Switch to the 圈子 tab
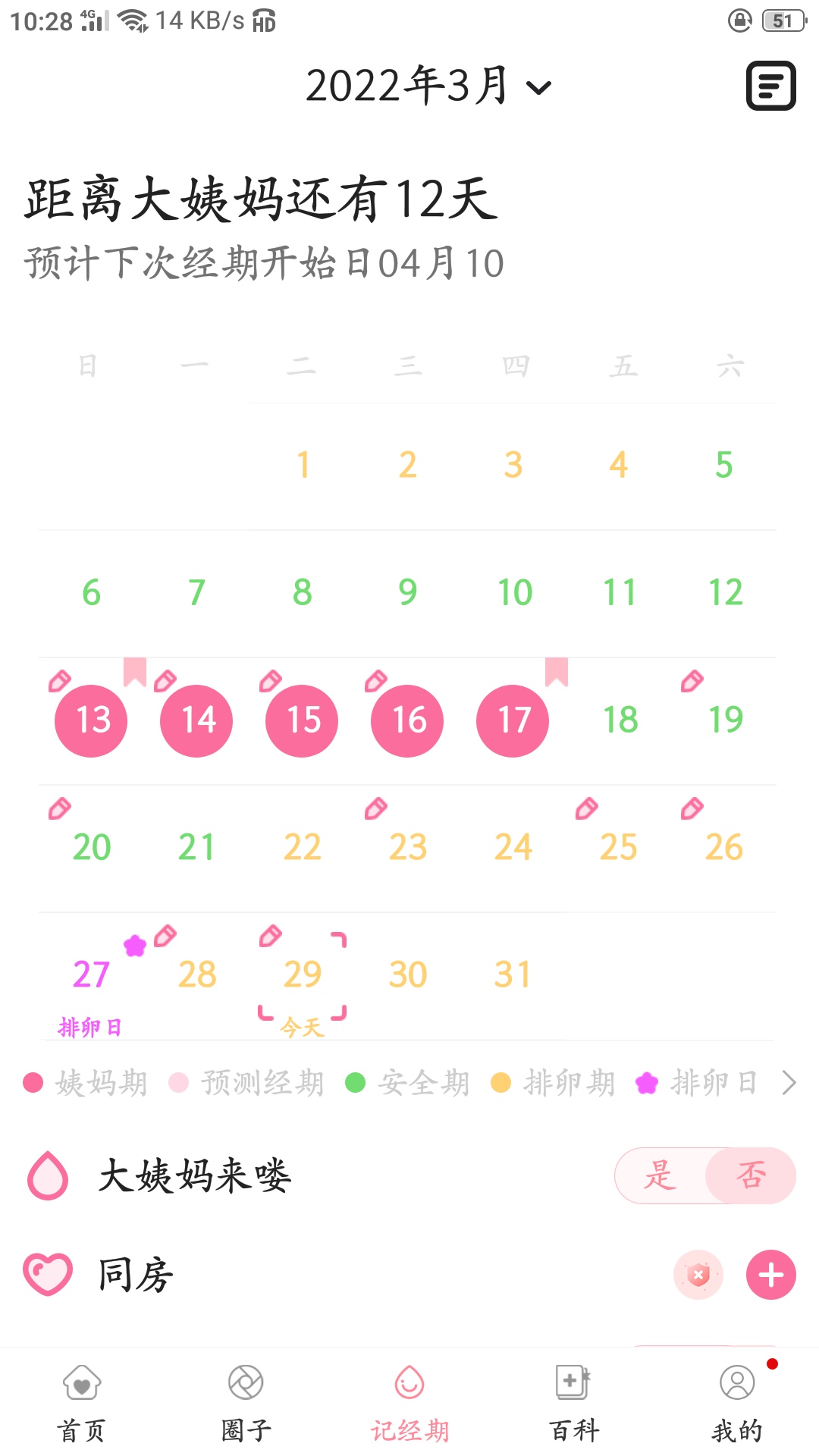 (x=246, y=1403)
